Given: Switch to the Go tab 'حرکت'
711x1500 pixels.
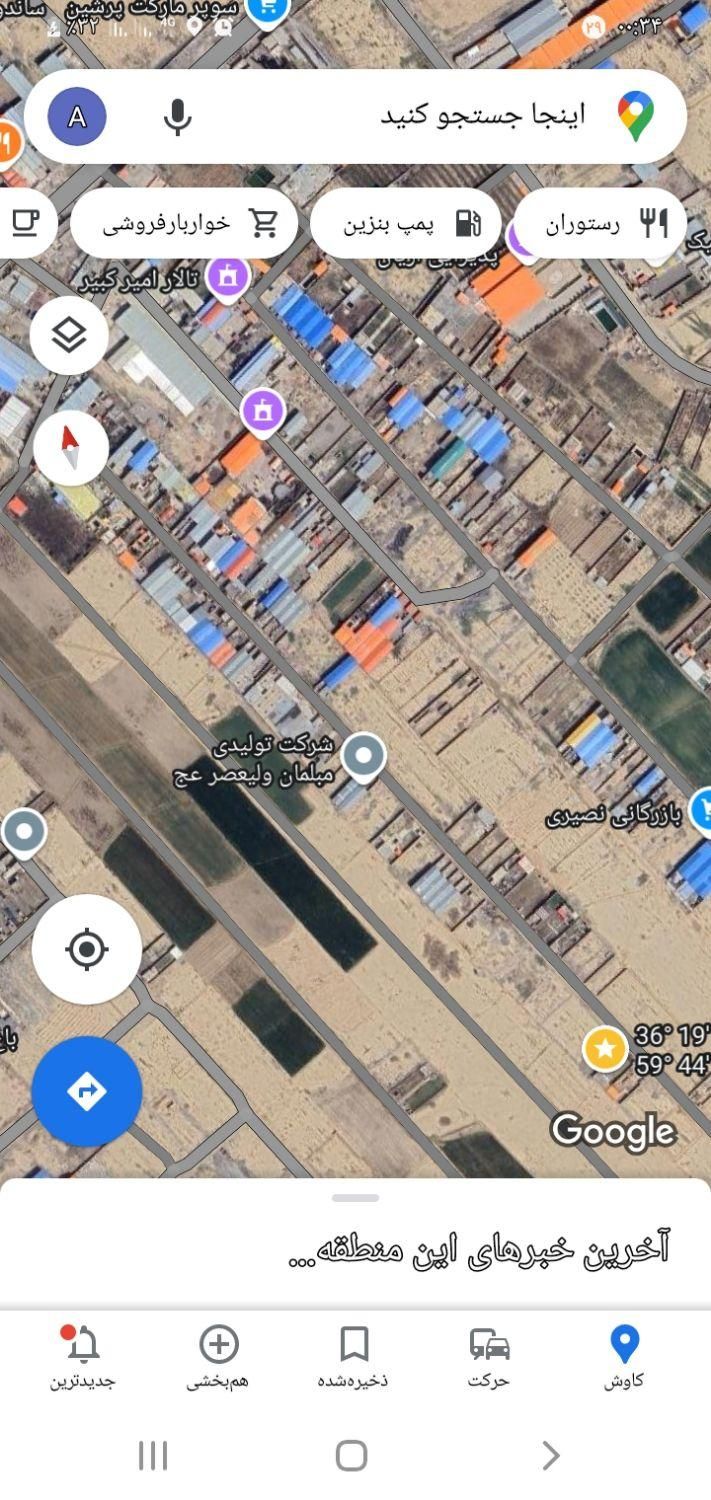Looking at the screenshot, I should click(489, 1357).
